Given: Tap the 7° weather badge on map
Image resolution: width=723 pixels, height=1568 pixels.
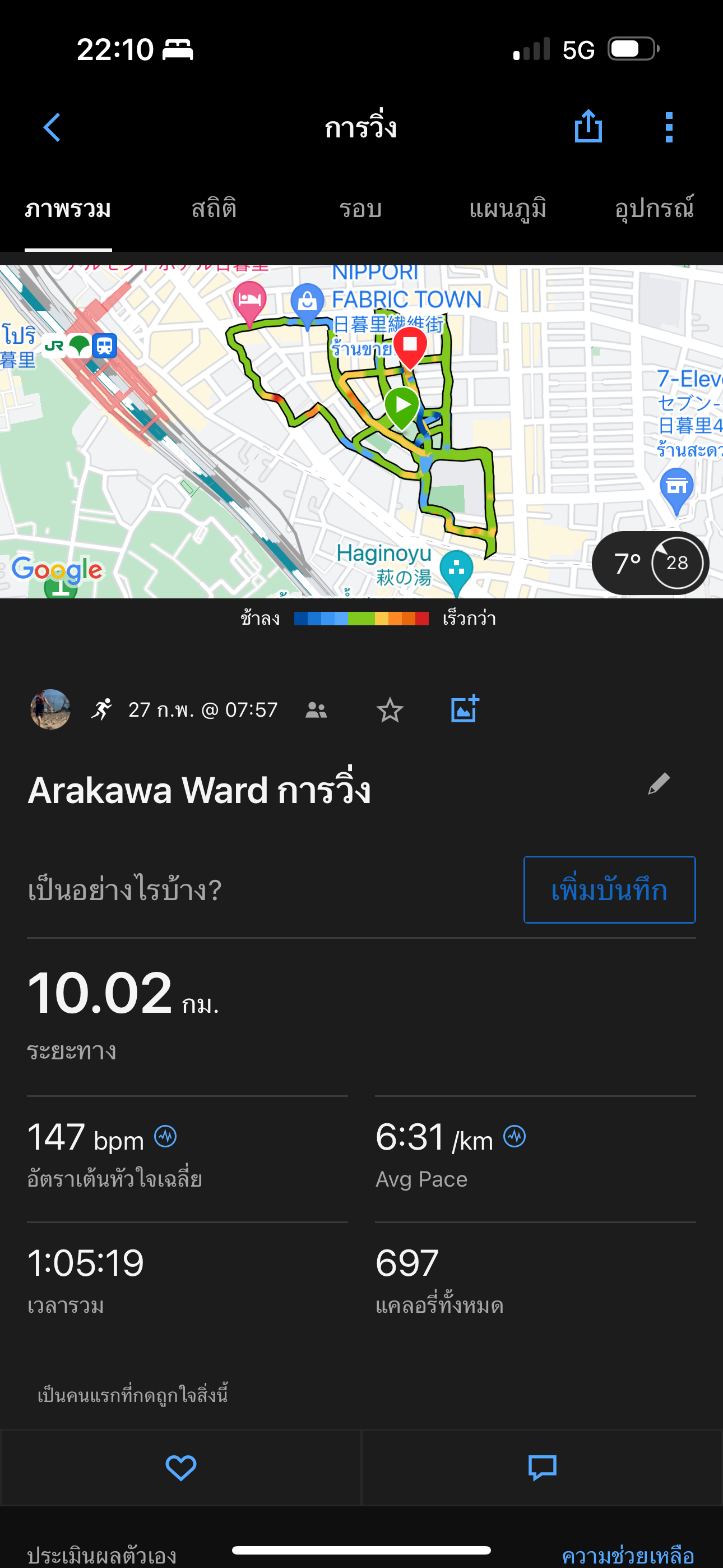Looking at the screenshot, I should (x=650, y=563).
